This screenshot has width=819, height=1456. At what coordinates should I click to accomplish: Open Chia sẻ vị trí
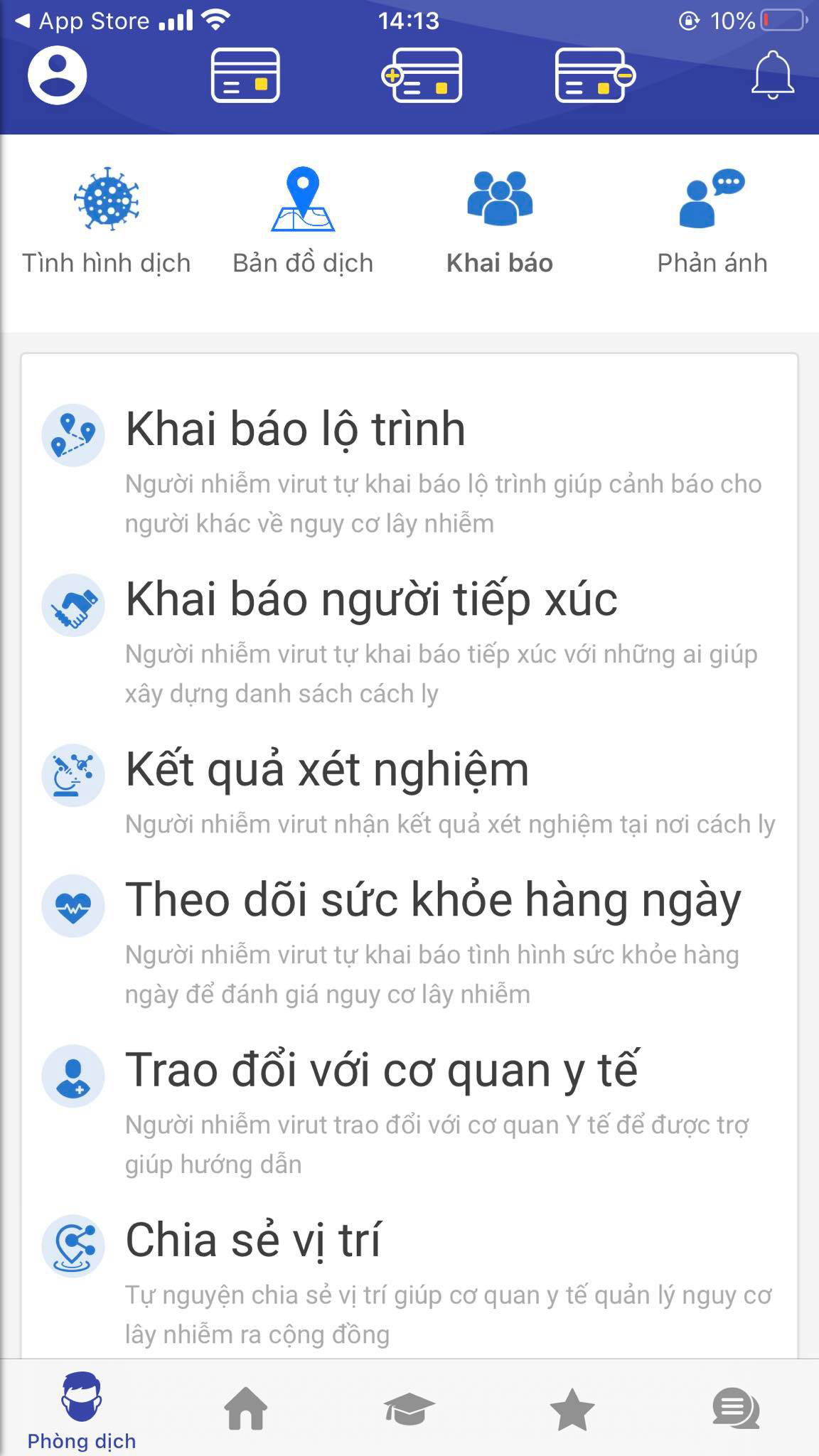(409, 1281)
